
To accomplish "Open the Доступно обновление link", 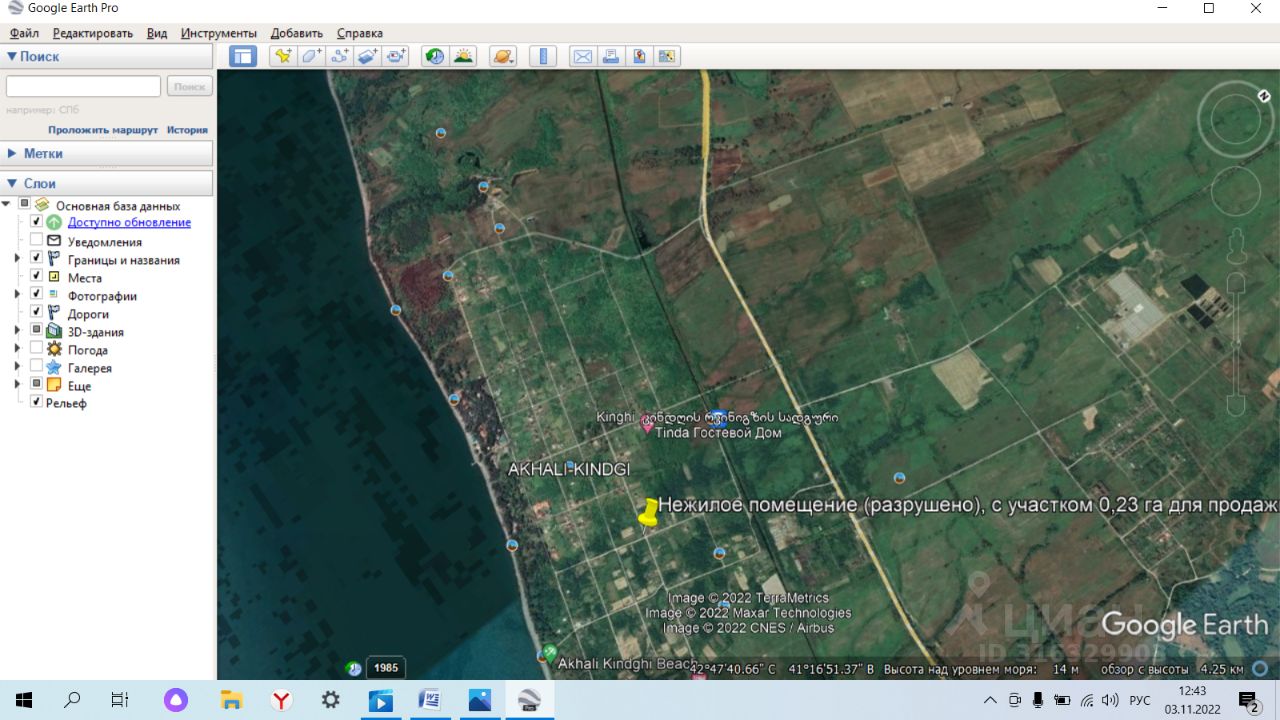I will coord(129,223).
